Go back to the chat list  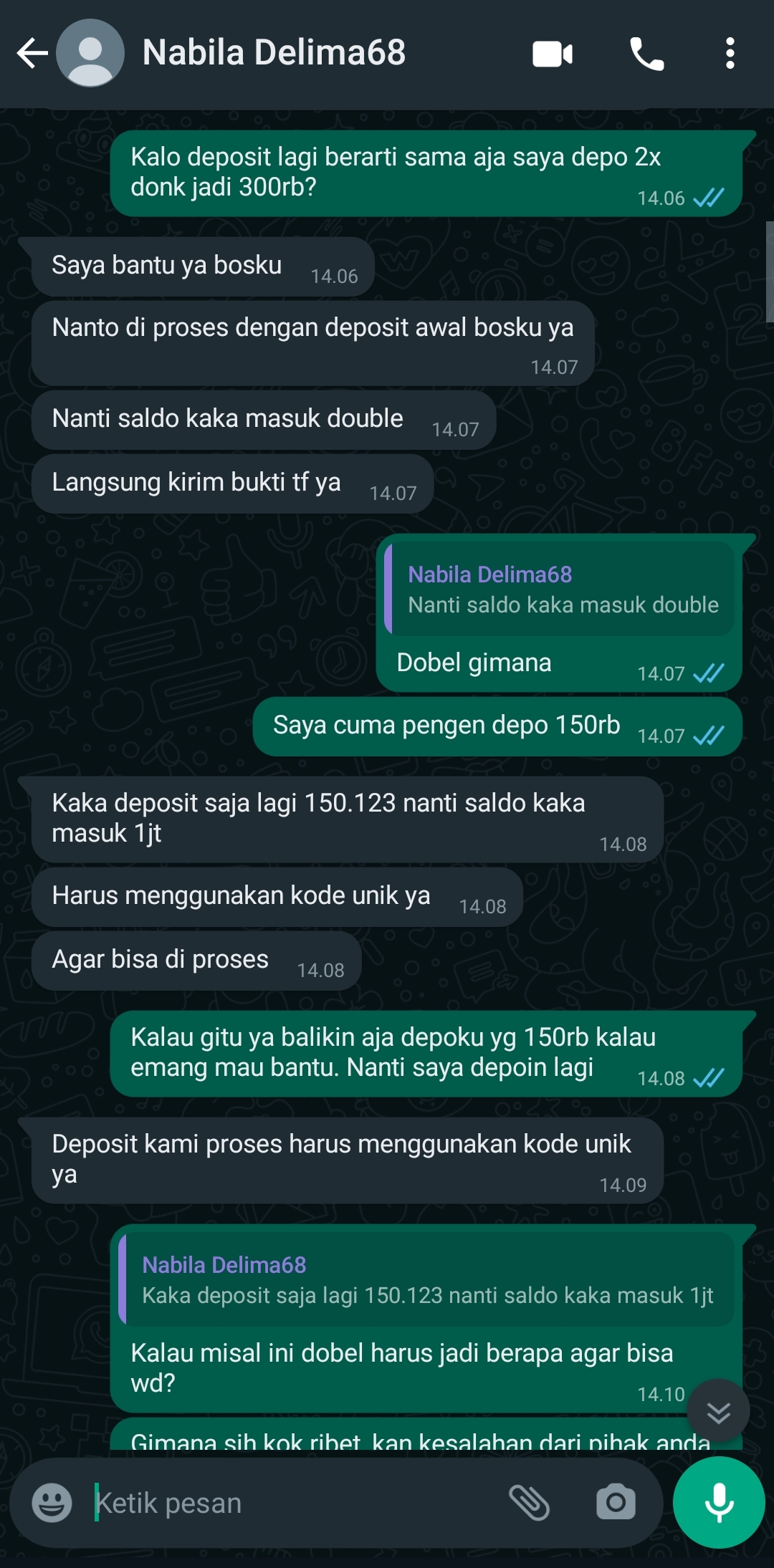point(32,54)
